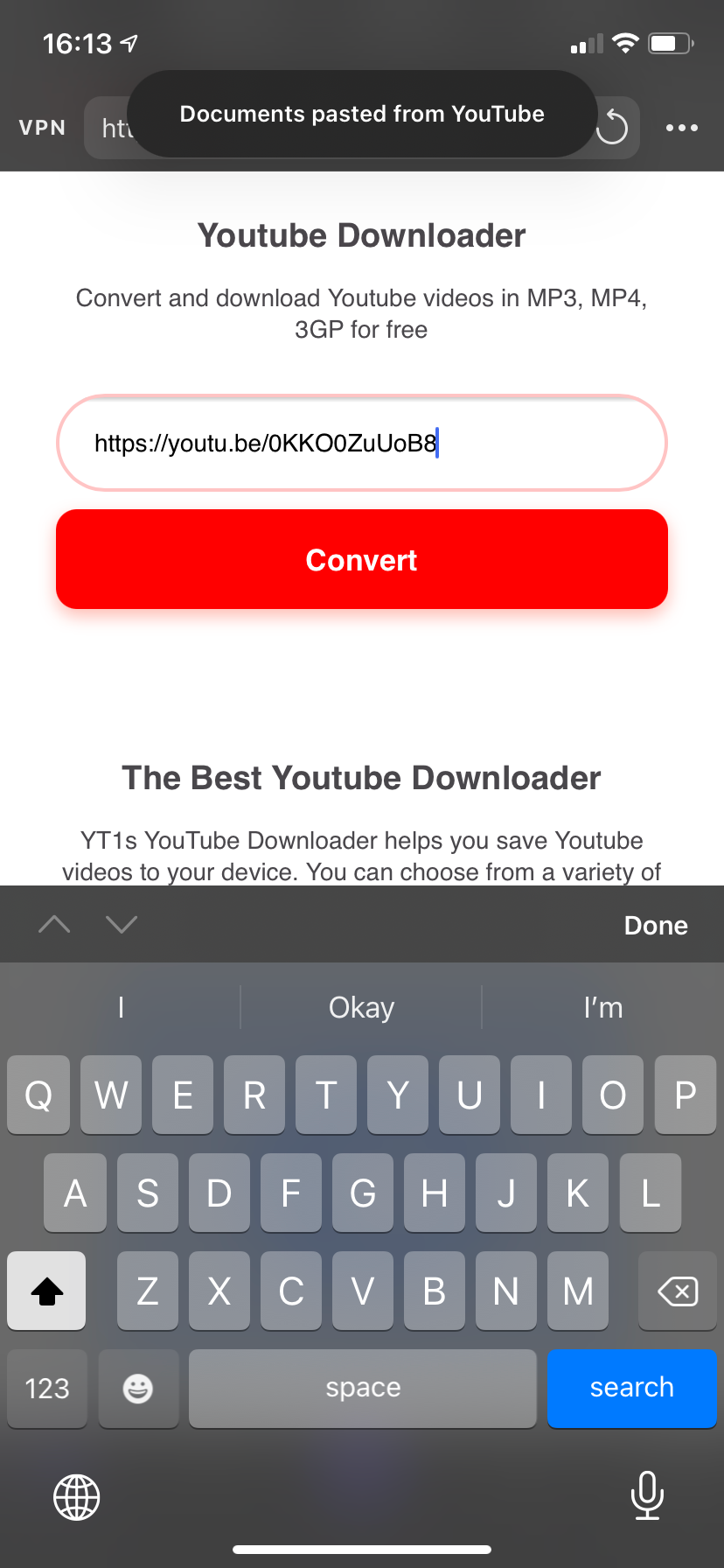Focus the YouTube URL input field
724x1568 pixels.
361,443
